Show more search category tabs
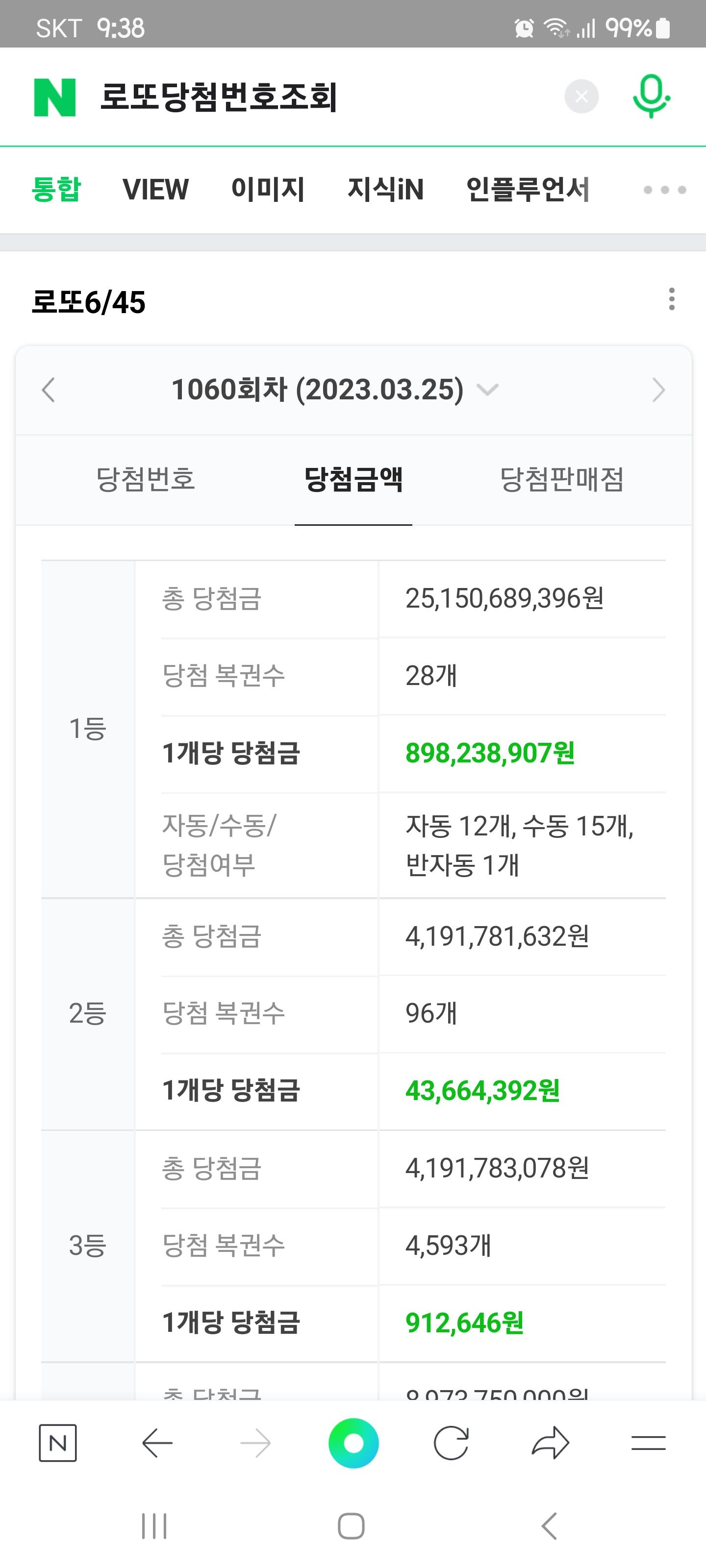The width and height of the screenshot is (706, 1568). coord(665,190)
